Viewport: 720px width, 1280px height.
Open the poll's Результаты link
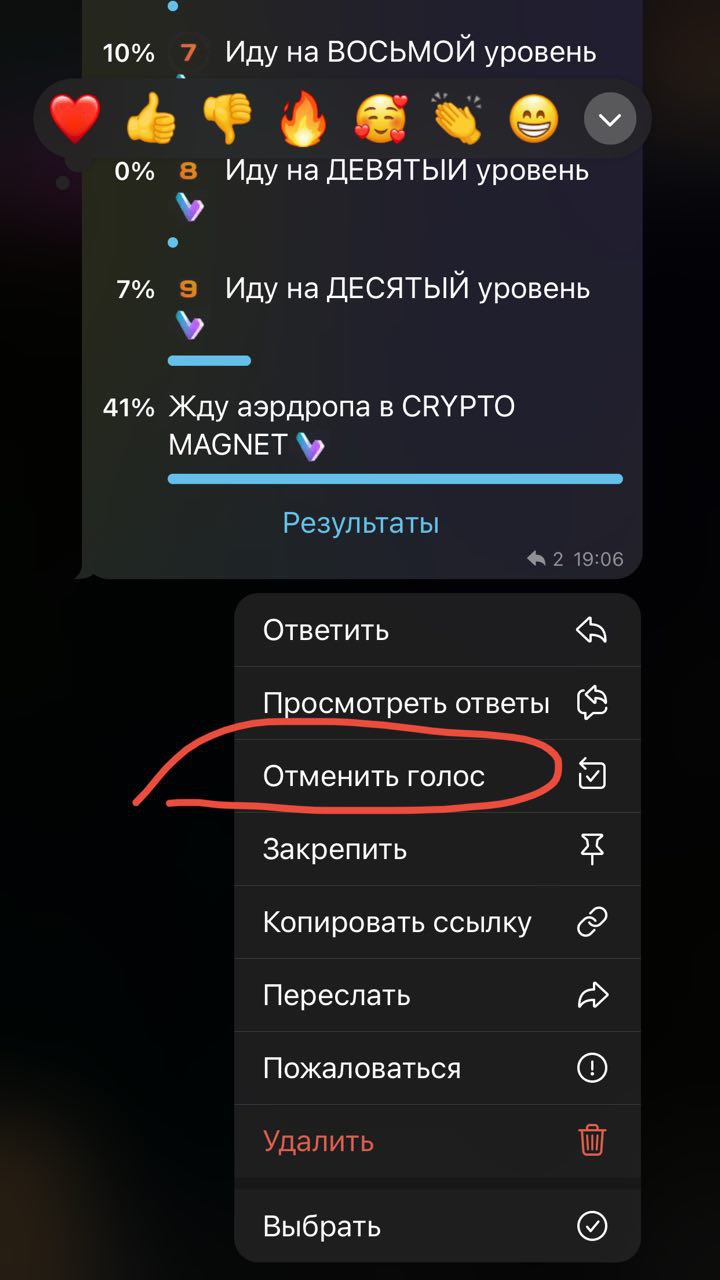(360, 522)
